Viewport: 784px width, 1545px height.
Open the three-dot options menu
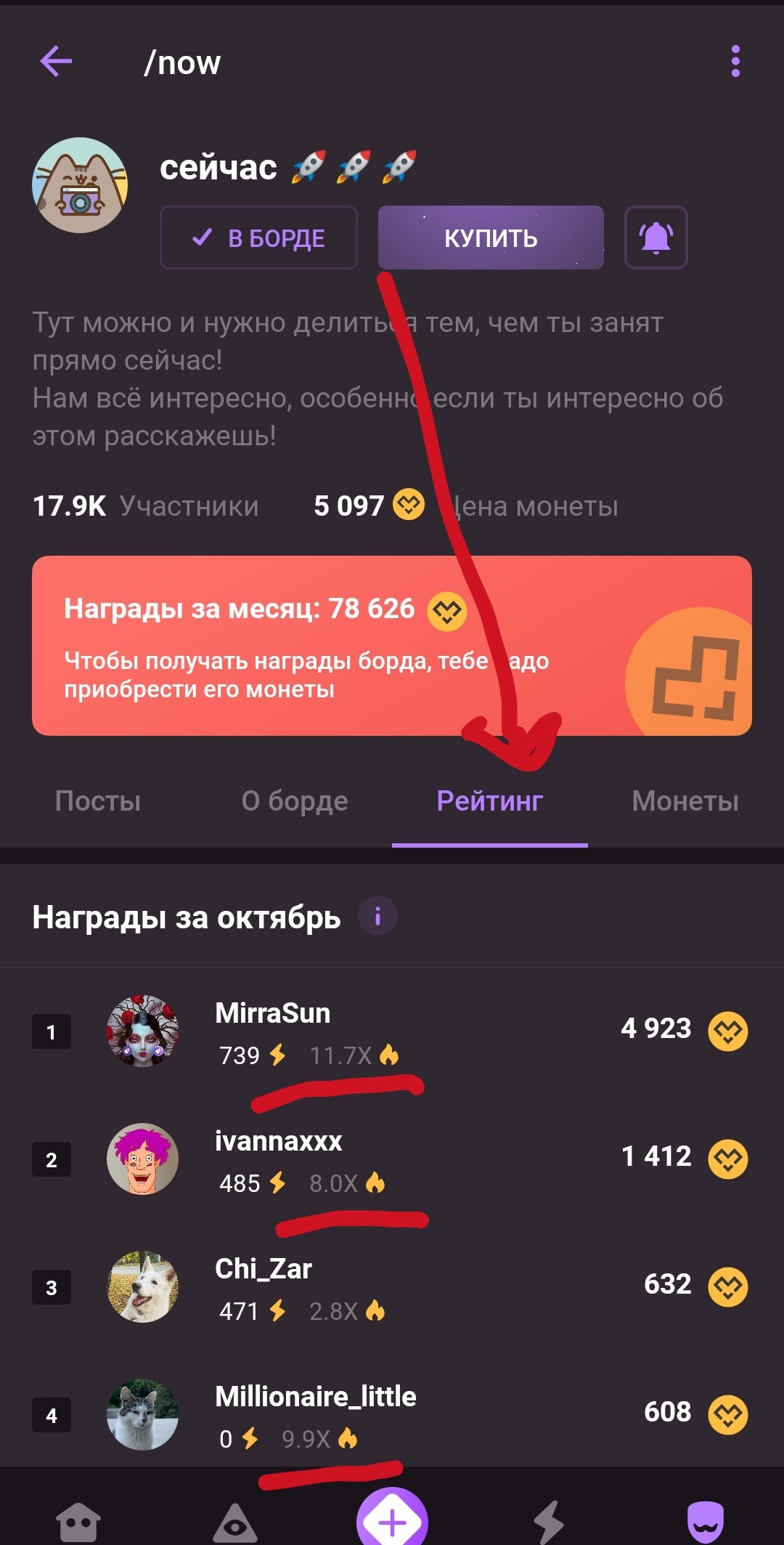click(736, 62)
